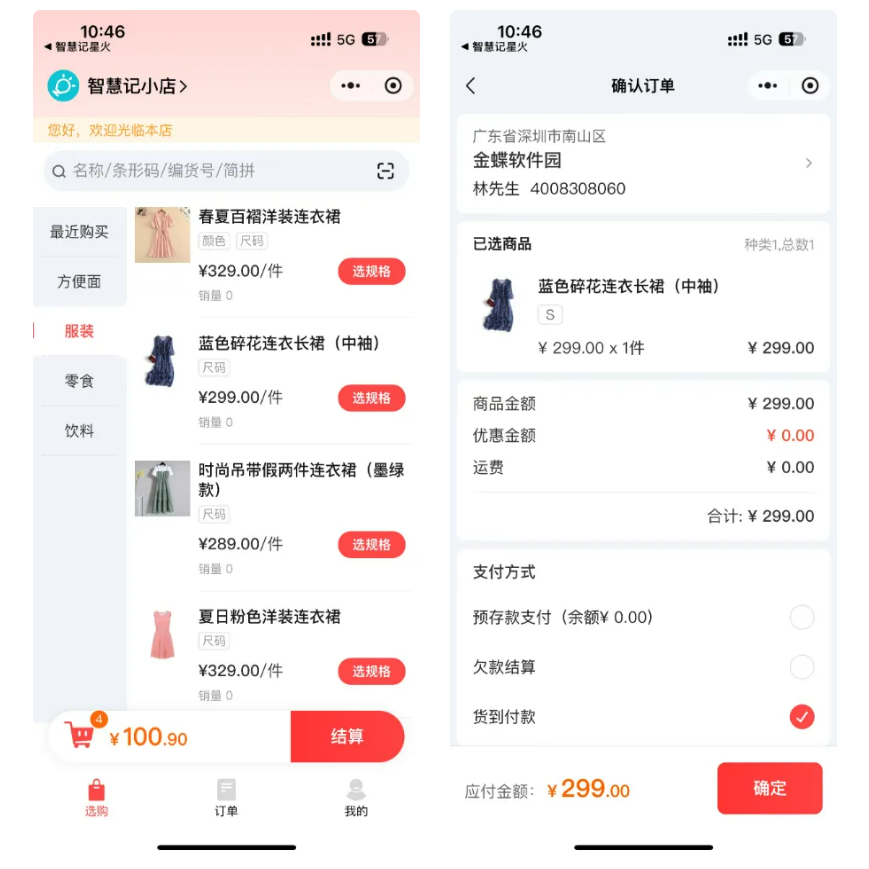Go back from 确认订单
869x869 pixels.
471,86
